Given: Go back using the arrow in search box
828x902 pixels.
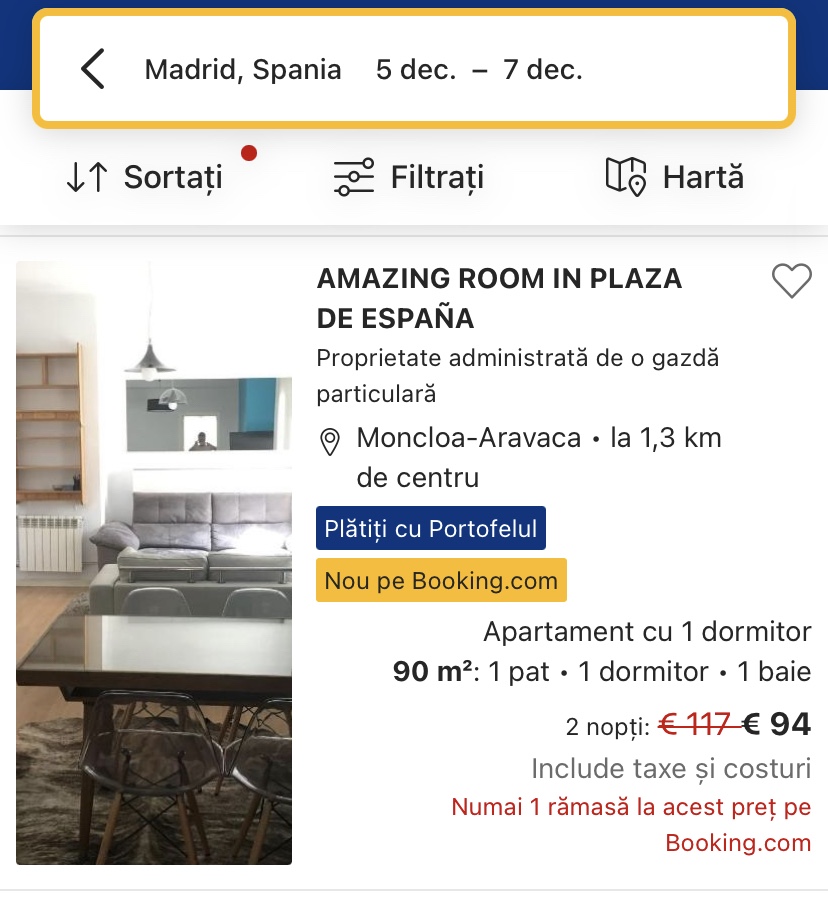Looking at the screenshot, I should coord(93,69).
